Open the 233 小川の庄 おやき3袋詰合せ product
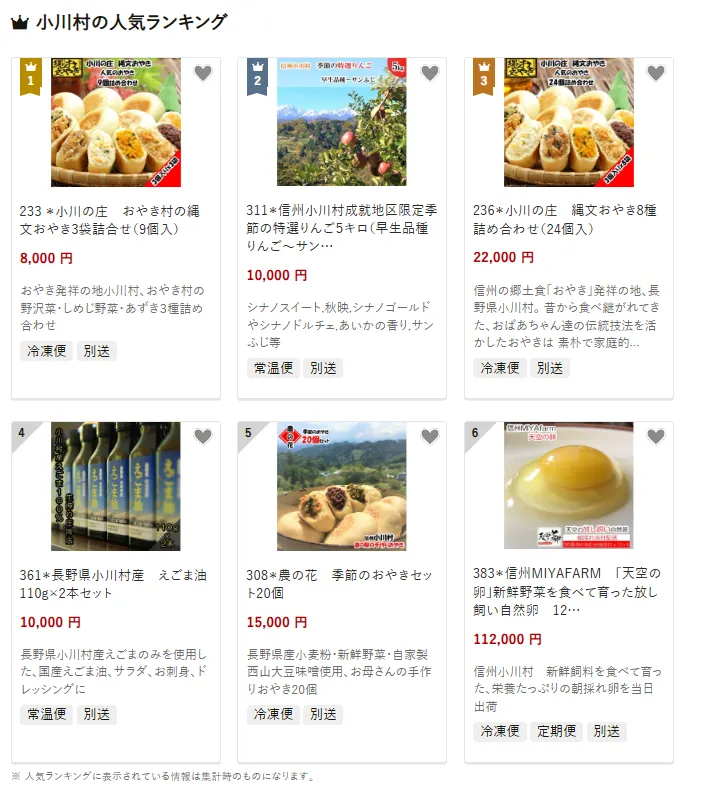 (x=115, y=220)
